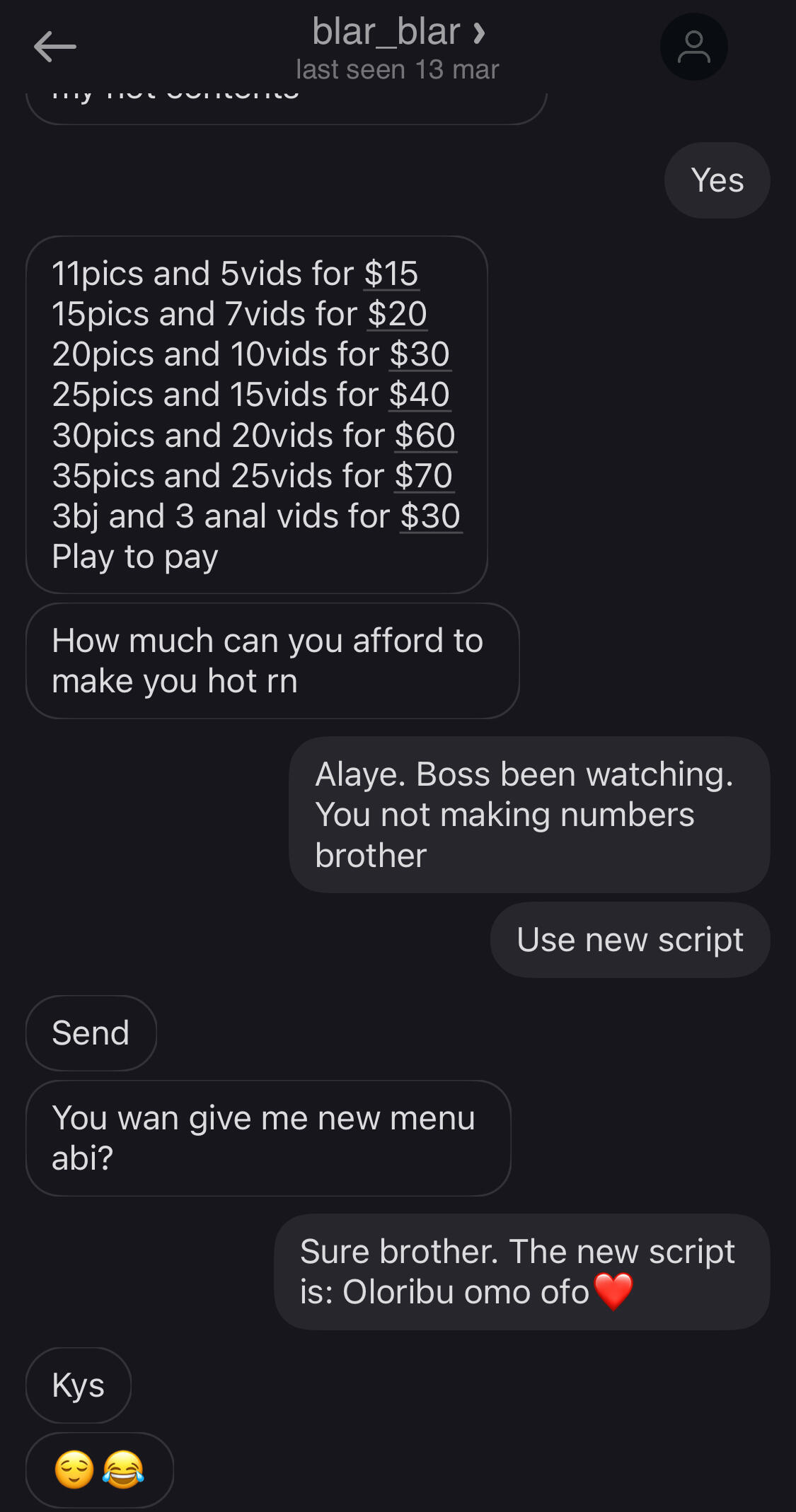Tap the underlined $70 price
This screenshot has width=796, height=1512.
[424, 476]
